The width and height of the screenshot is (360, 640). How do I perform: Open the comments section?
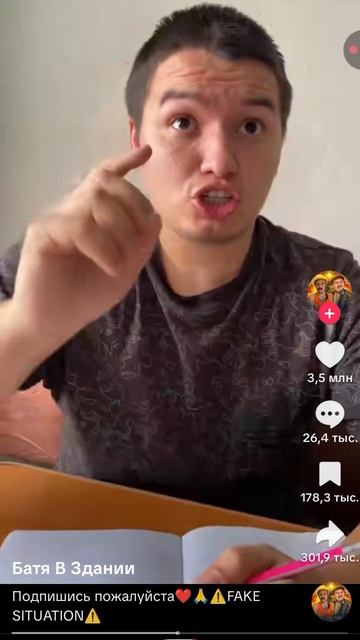point(330,414)
